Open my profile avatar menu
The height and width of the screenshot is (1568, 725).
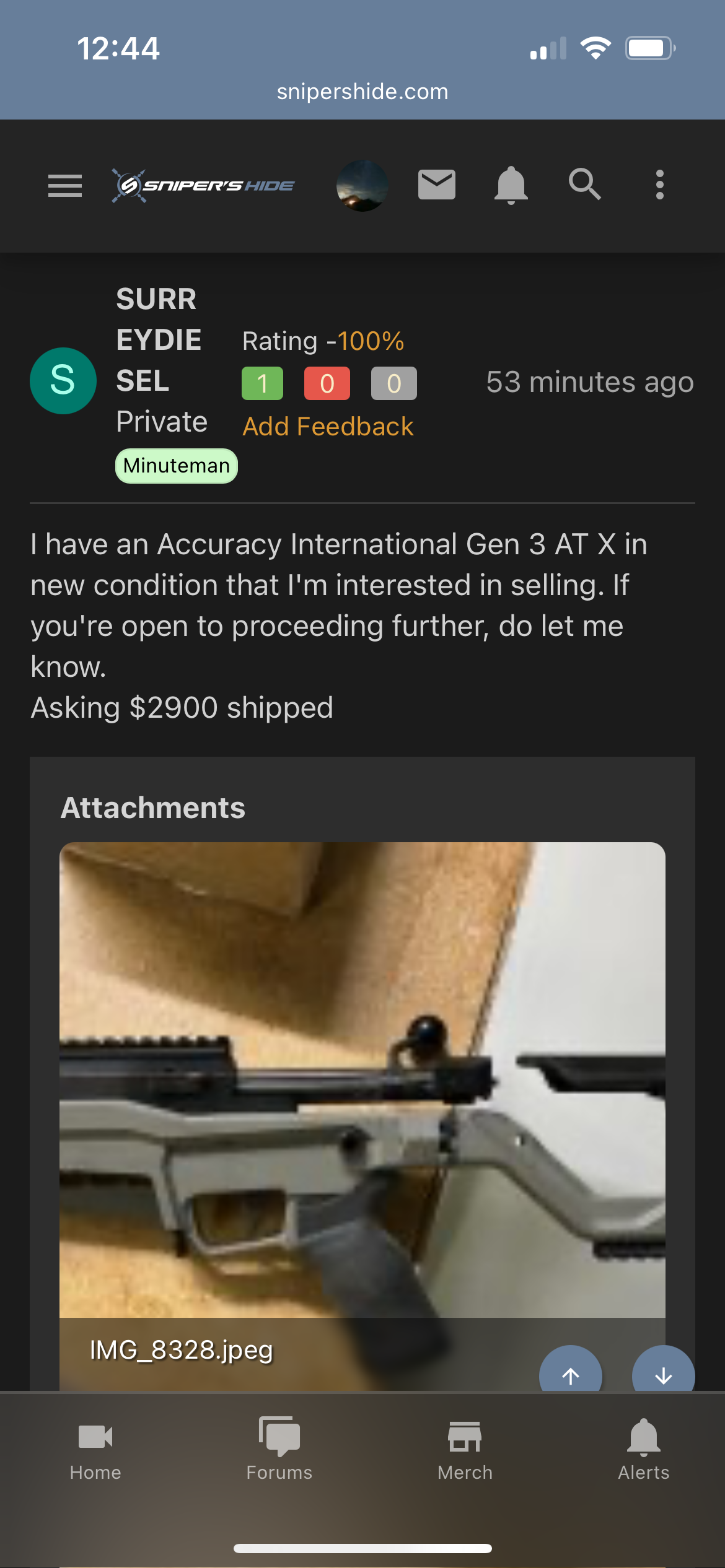coord(362,186)
